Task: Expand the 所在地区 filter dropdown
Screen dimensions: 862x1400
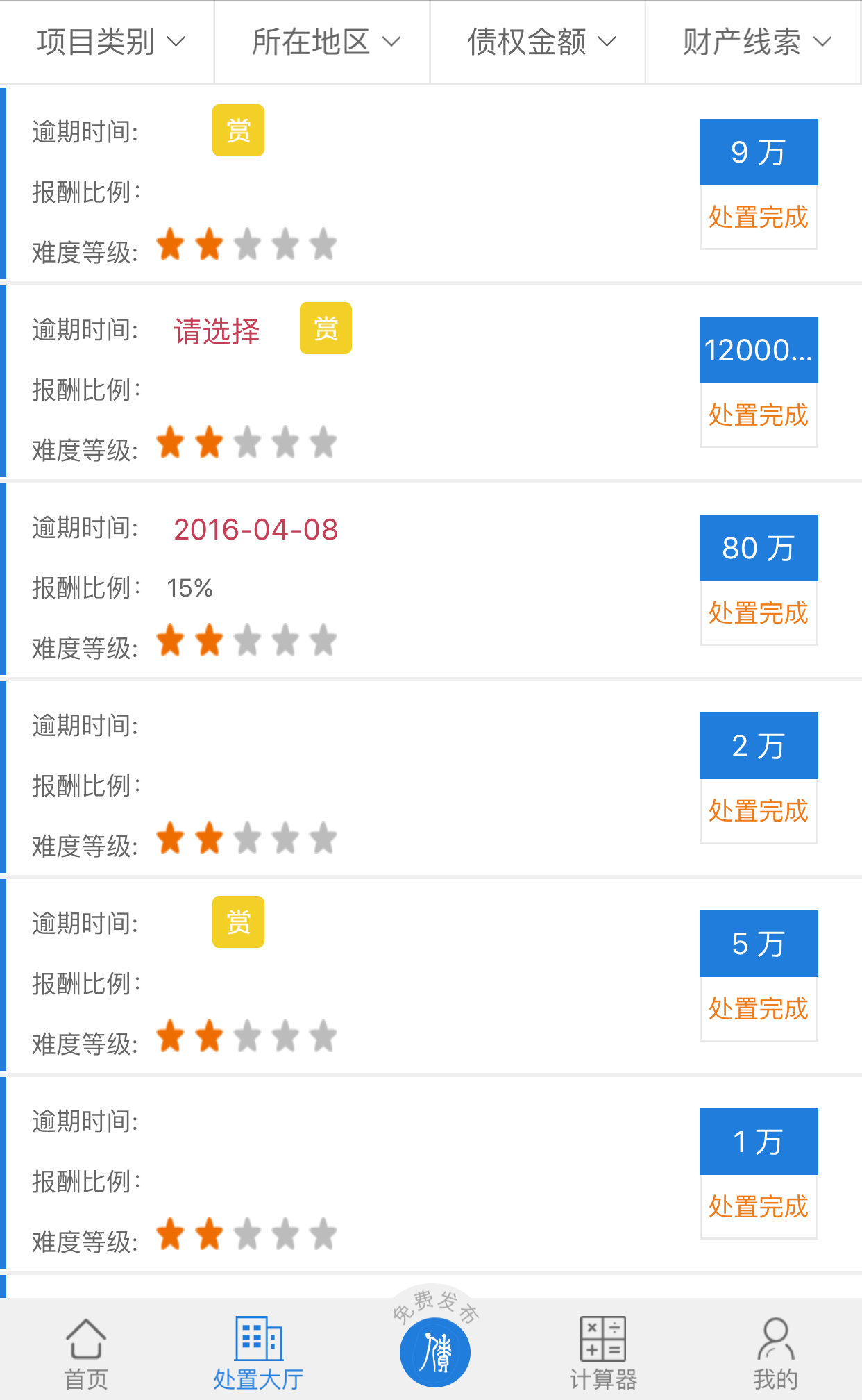Action: click(322, 42)
